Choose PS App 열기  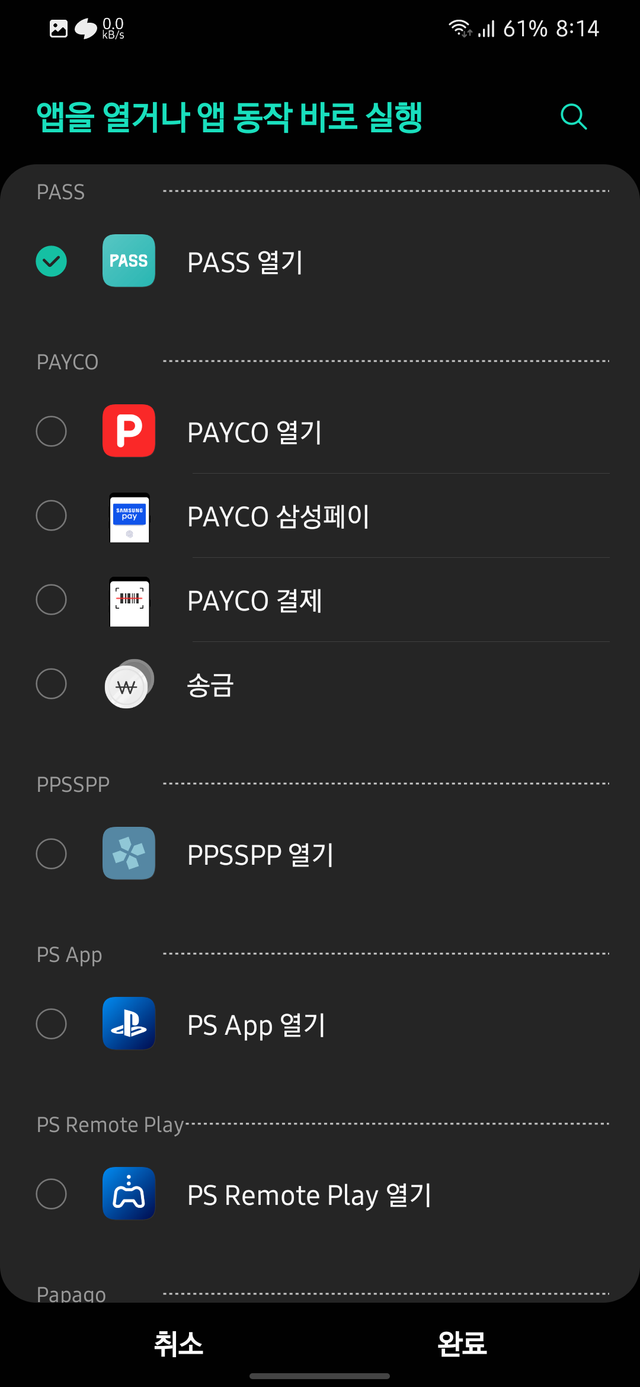51,1024
